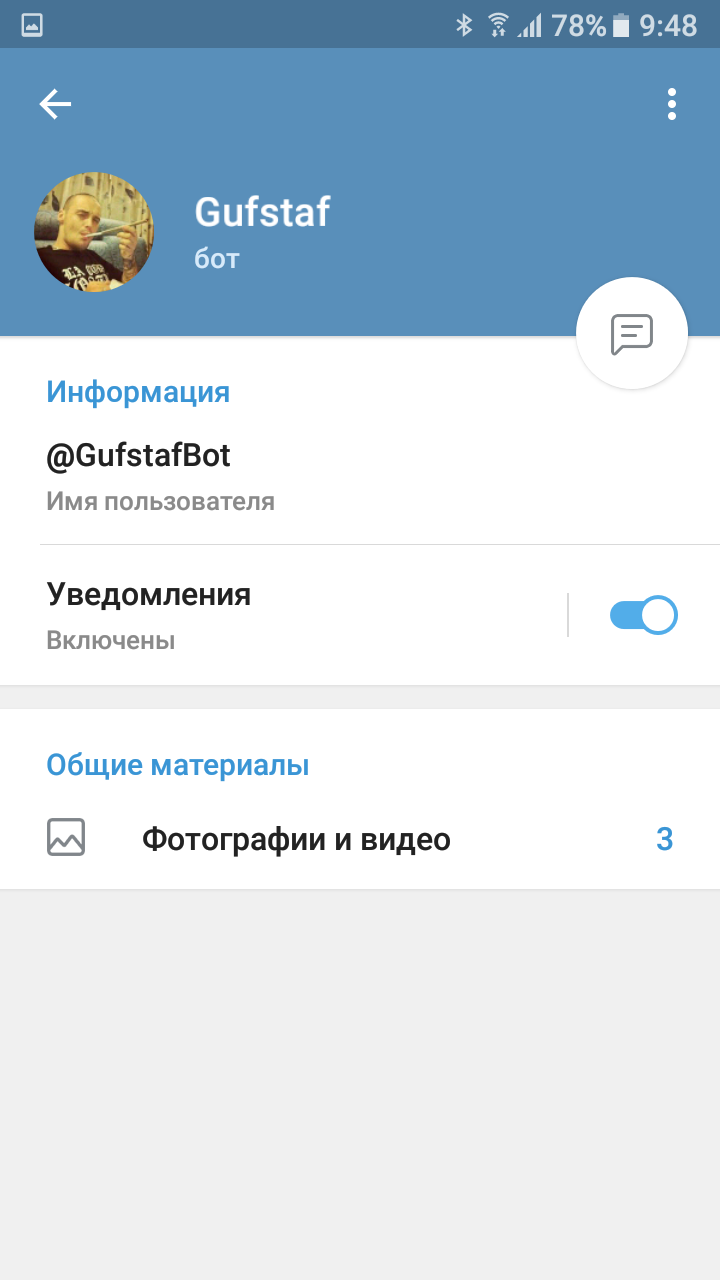
Task: Tap the floating message button
Action: coord(632,333)
